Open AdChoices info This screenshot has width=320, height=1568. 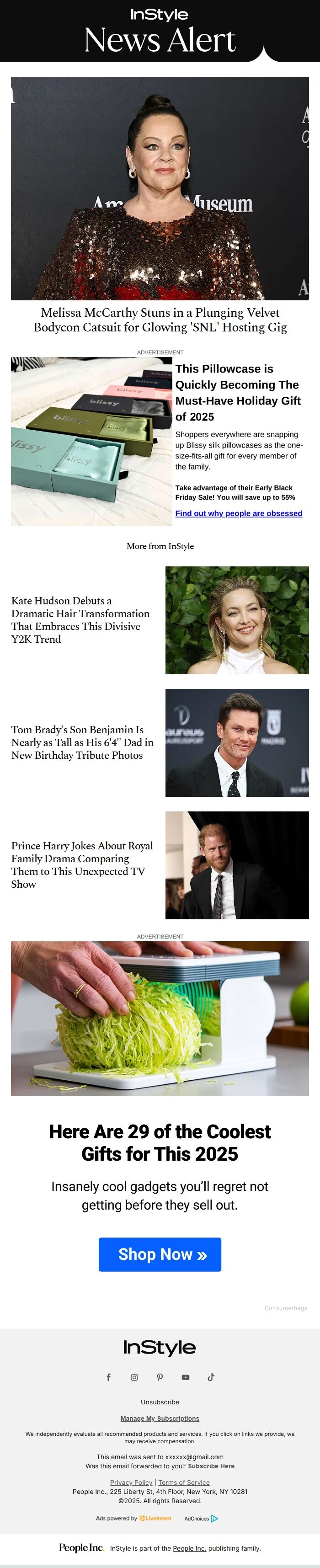(201, 1518)
